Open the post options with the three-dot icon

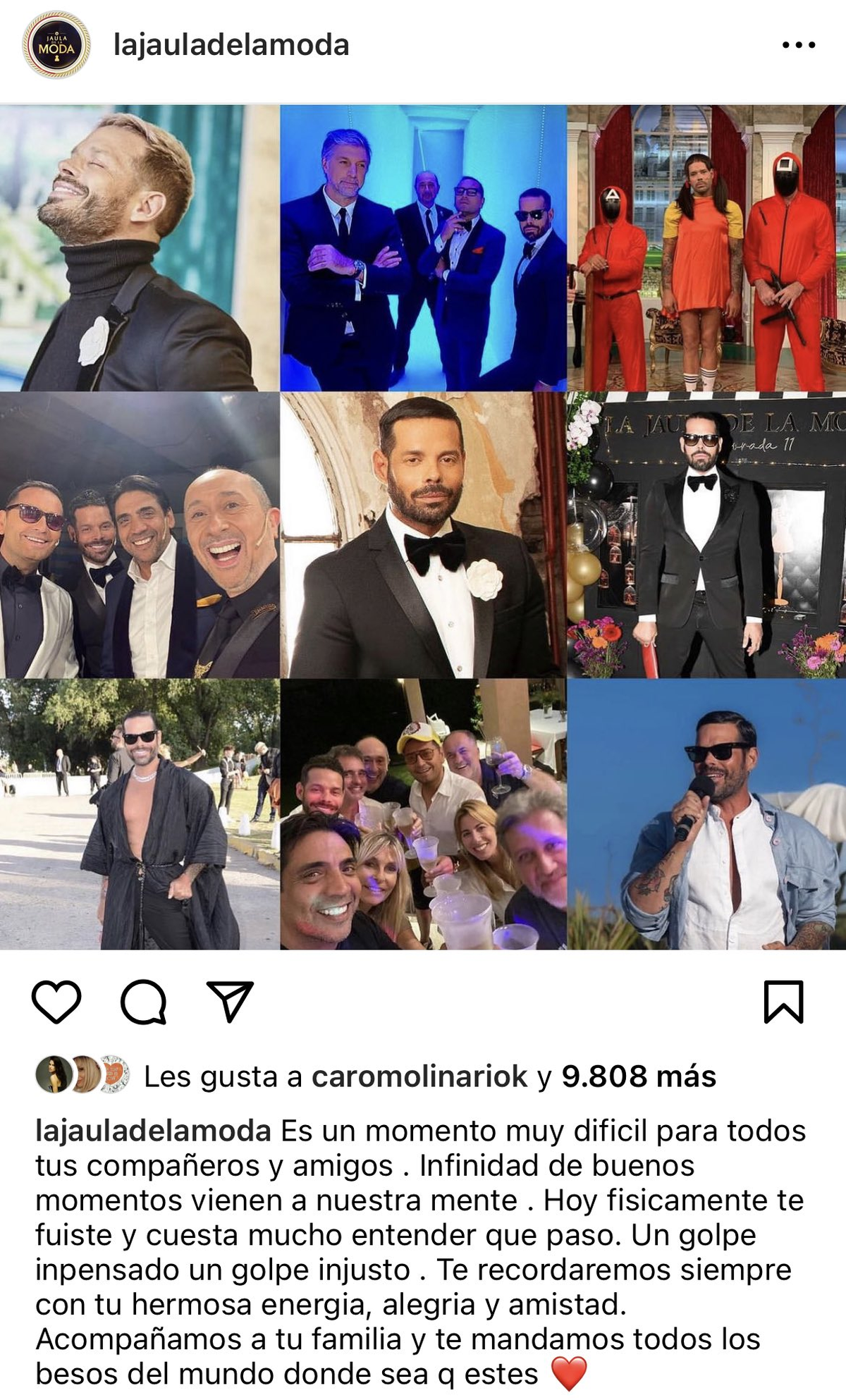point(797,44)
